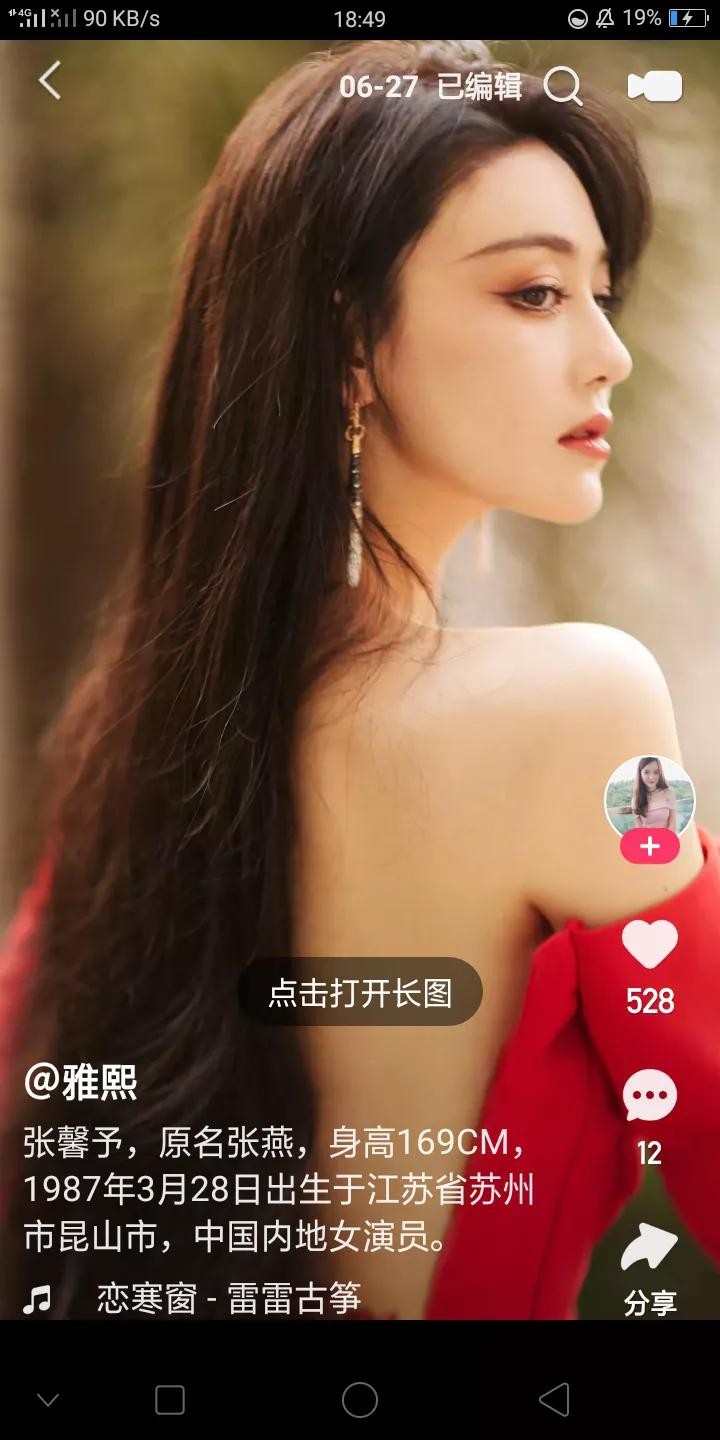
Task: Like this post with the heart
Action: (x=650, y=944)
